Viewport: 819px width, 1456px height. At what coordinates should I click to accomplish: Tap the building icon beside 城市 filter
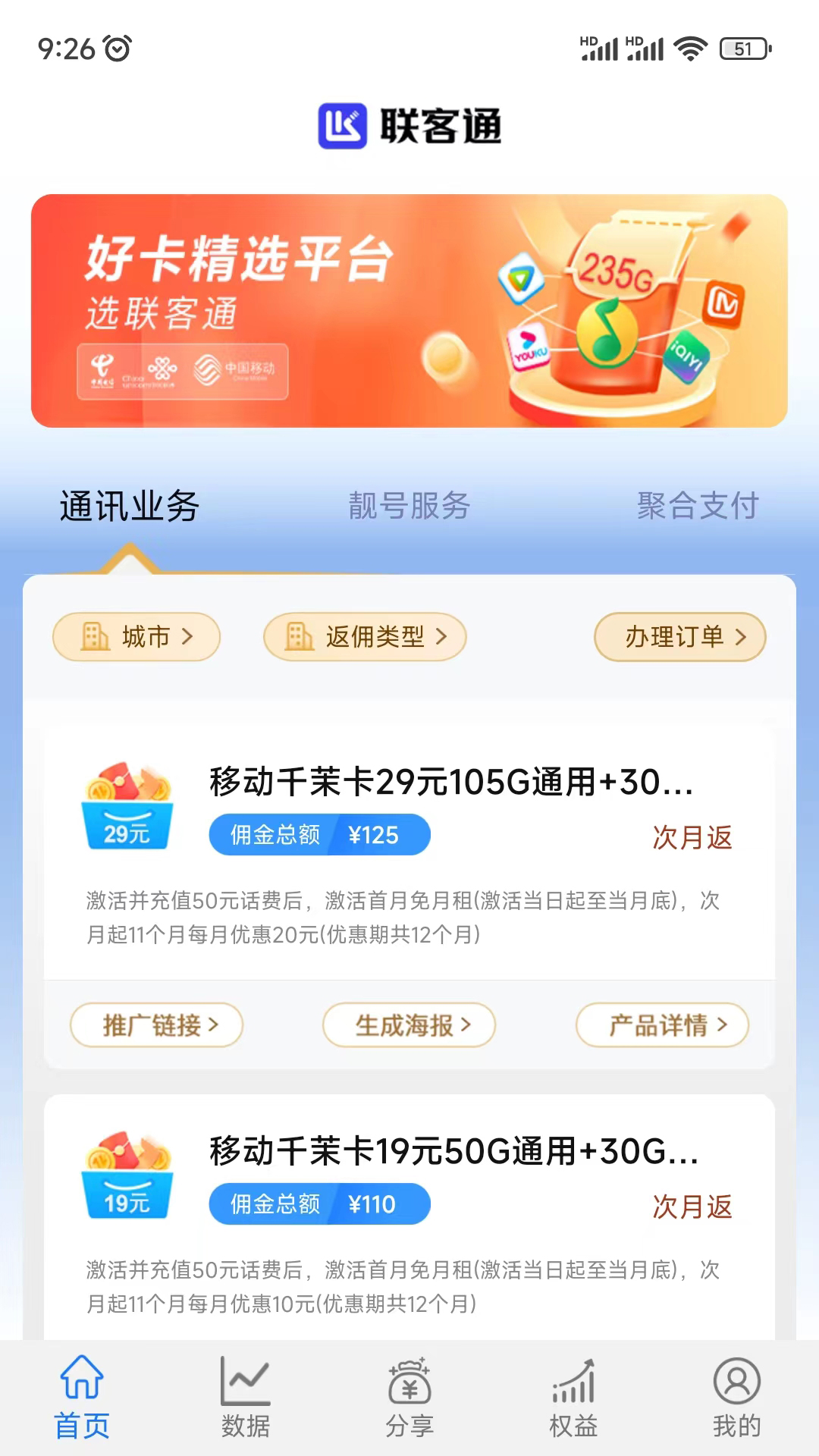tap(93, 638)
